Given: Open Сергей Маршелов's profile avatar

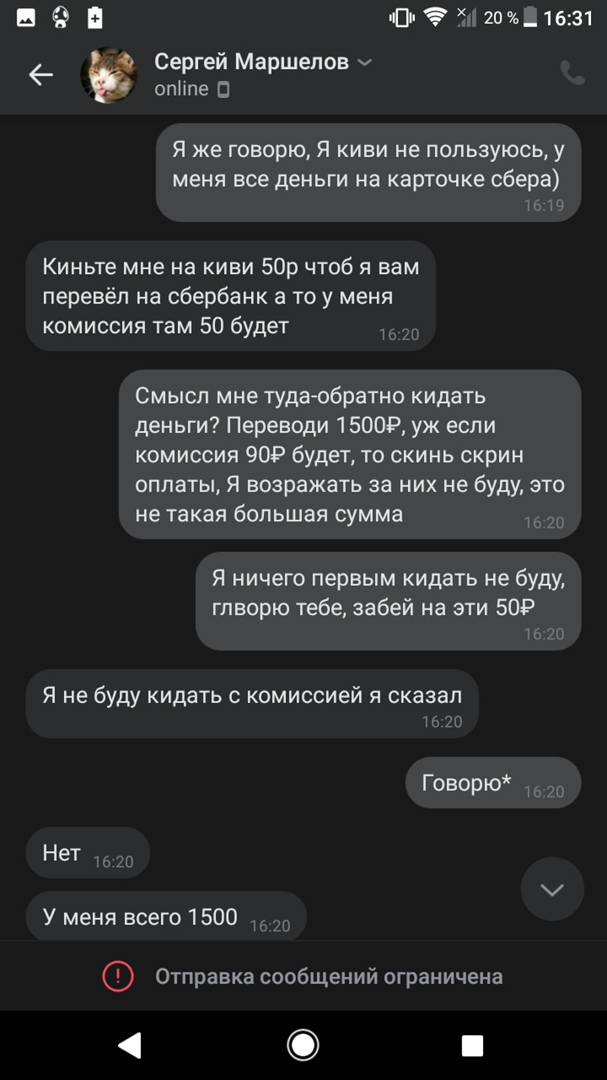Looking at the screenshot, I should click(108, 75).
